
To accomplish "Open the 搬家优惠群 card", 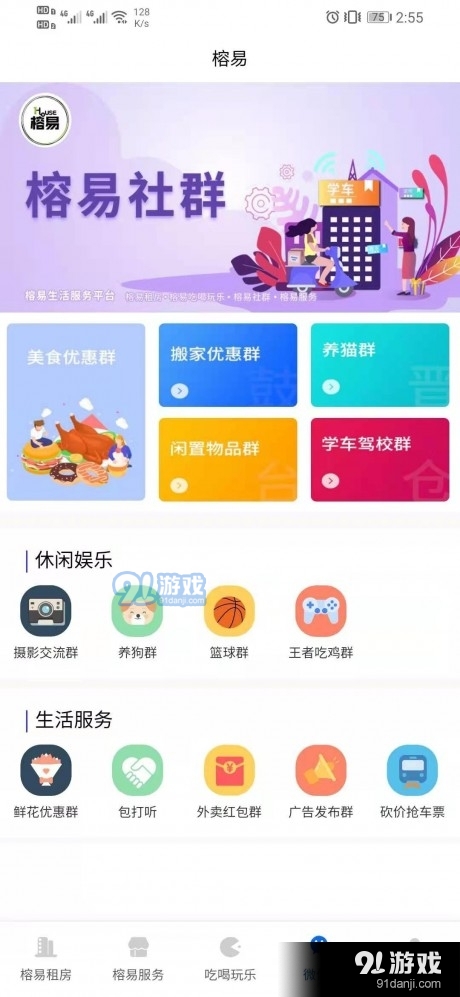I will [228, 365].
